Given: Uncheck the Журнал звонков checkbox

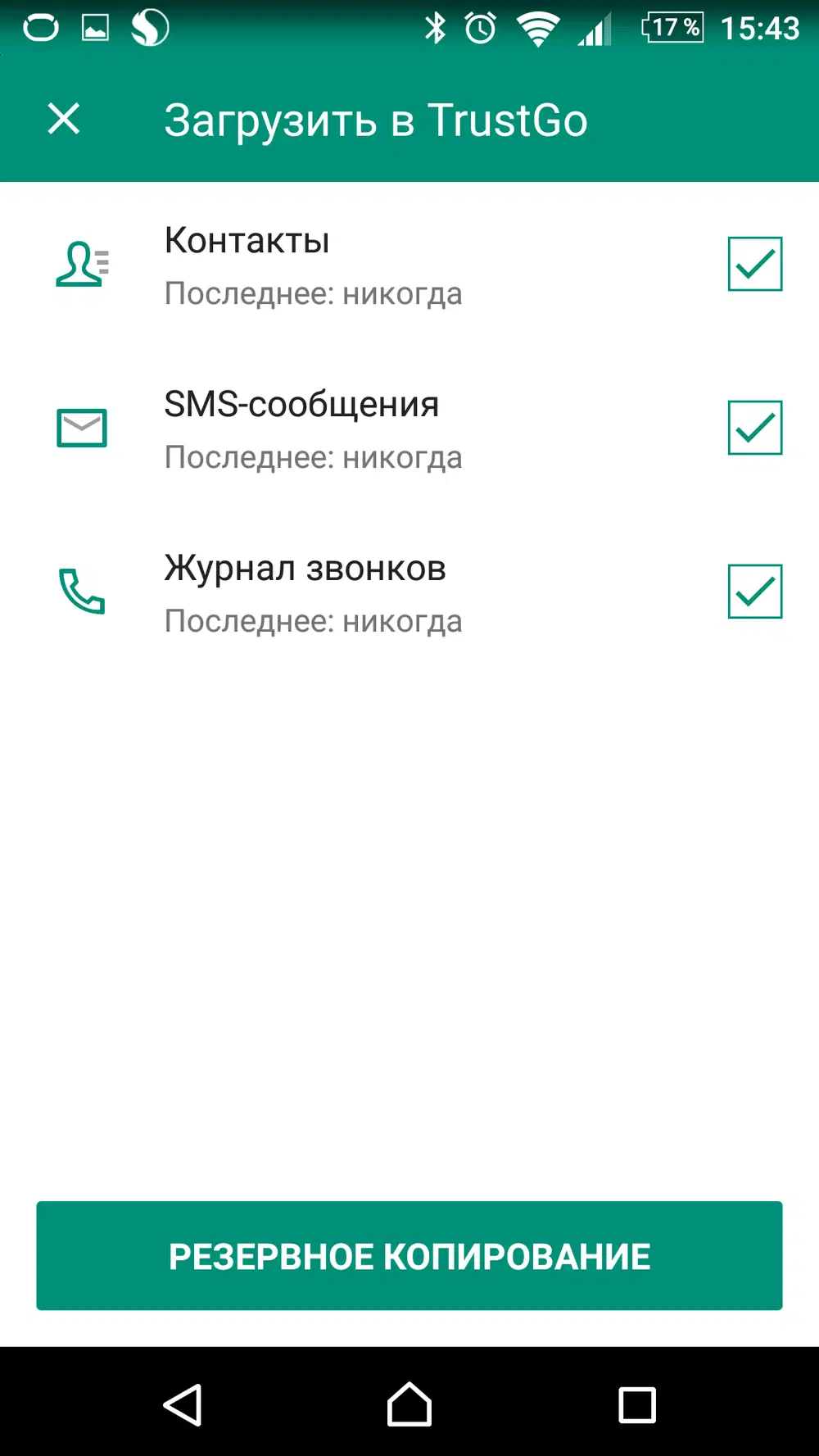Looking at the screenshot, I should coord(754,592).
